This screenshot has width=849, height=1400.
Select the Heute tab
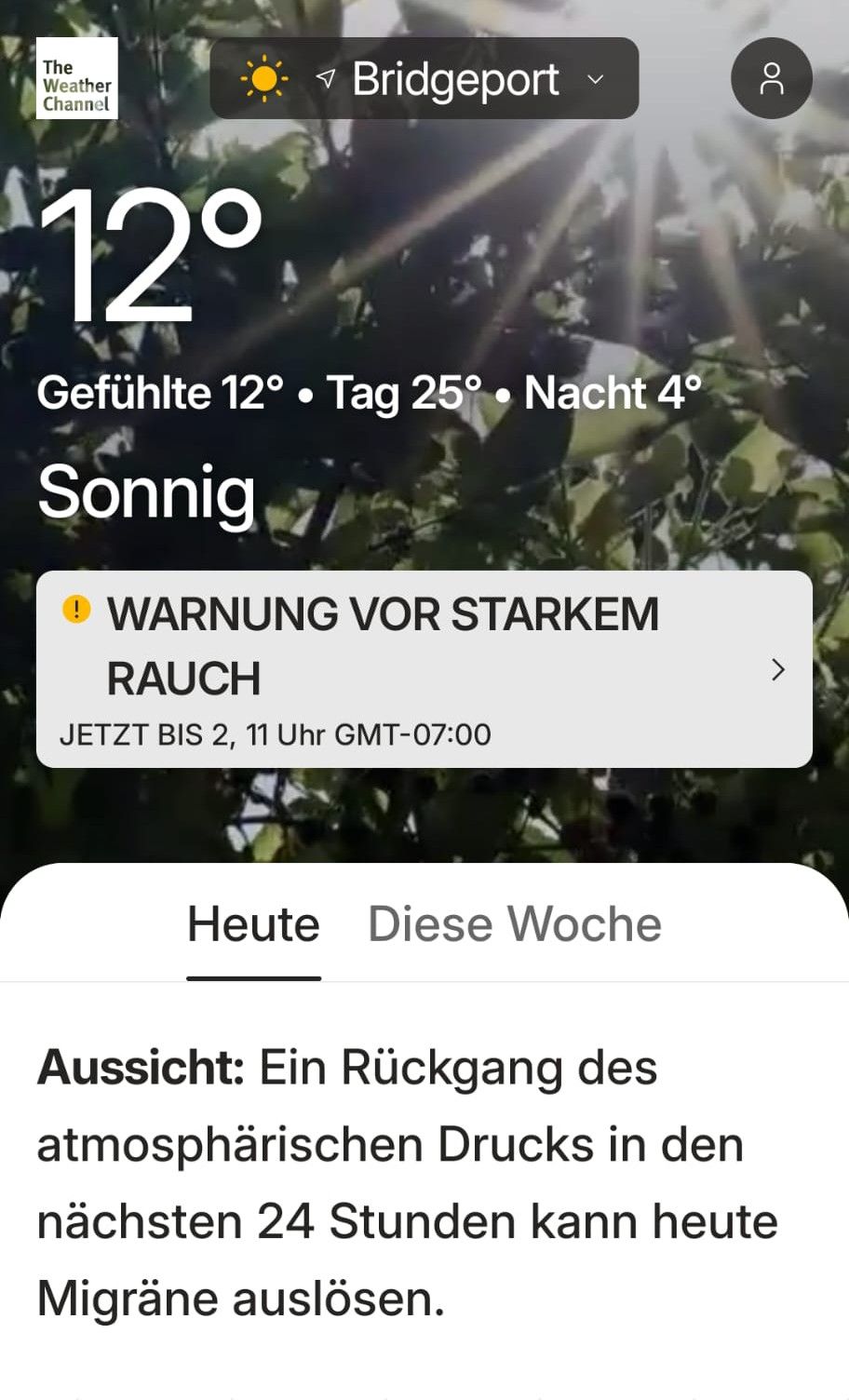[253, 924]
